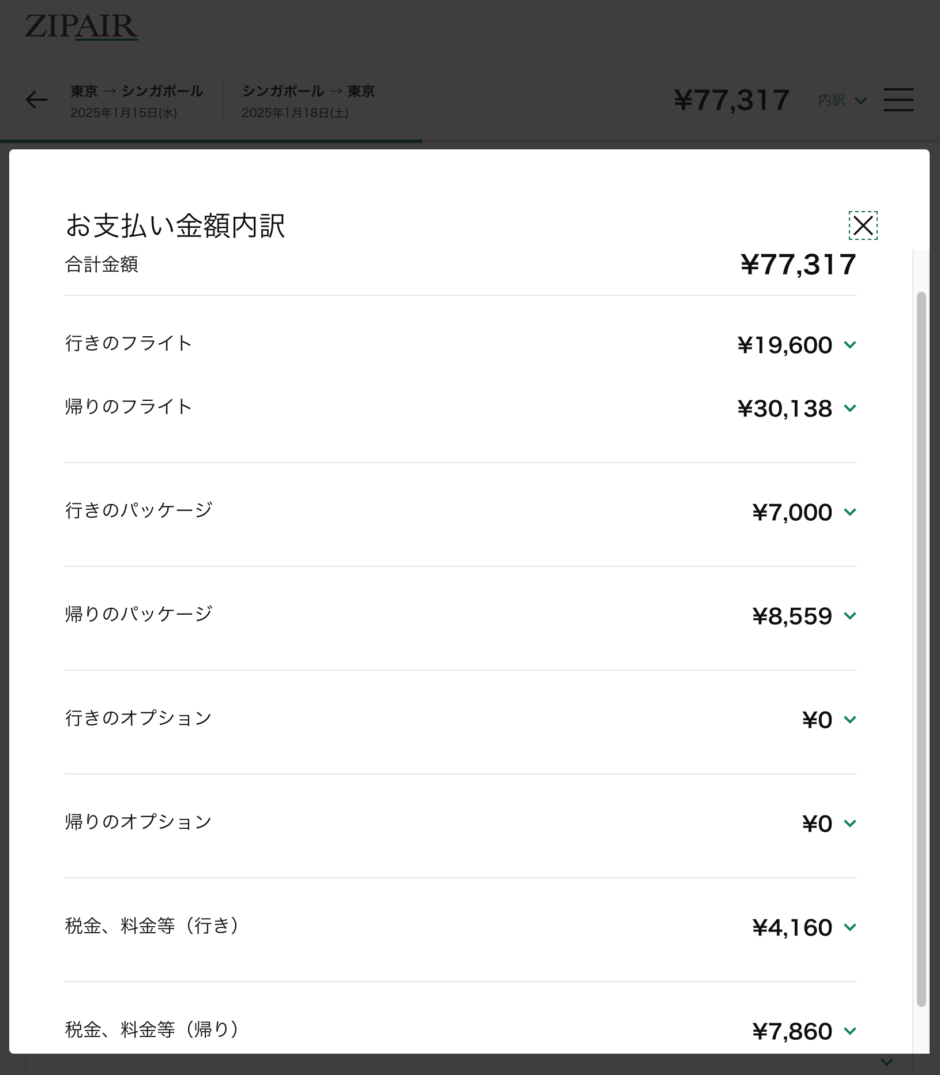The width and height of the screenshot is (940, 1075).
Task: Expand the 帰りのオプション details
Action: tap(850, 823)
